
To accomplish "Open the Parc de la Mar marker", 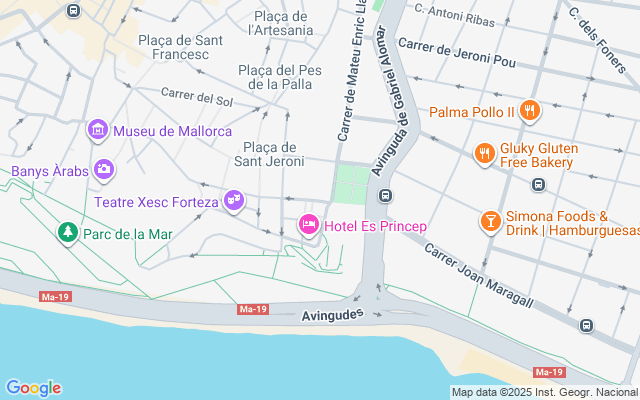I will [67, 233].
